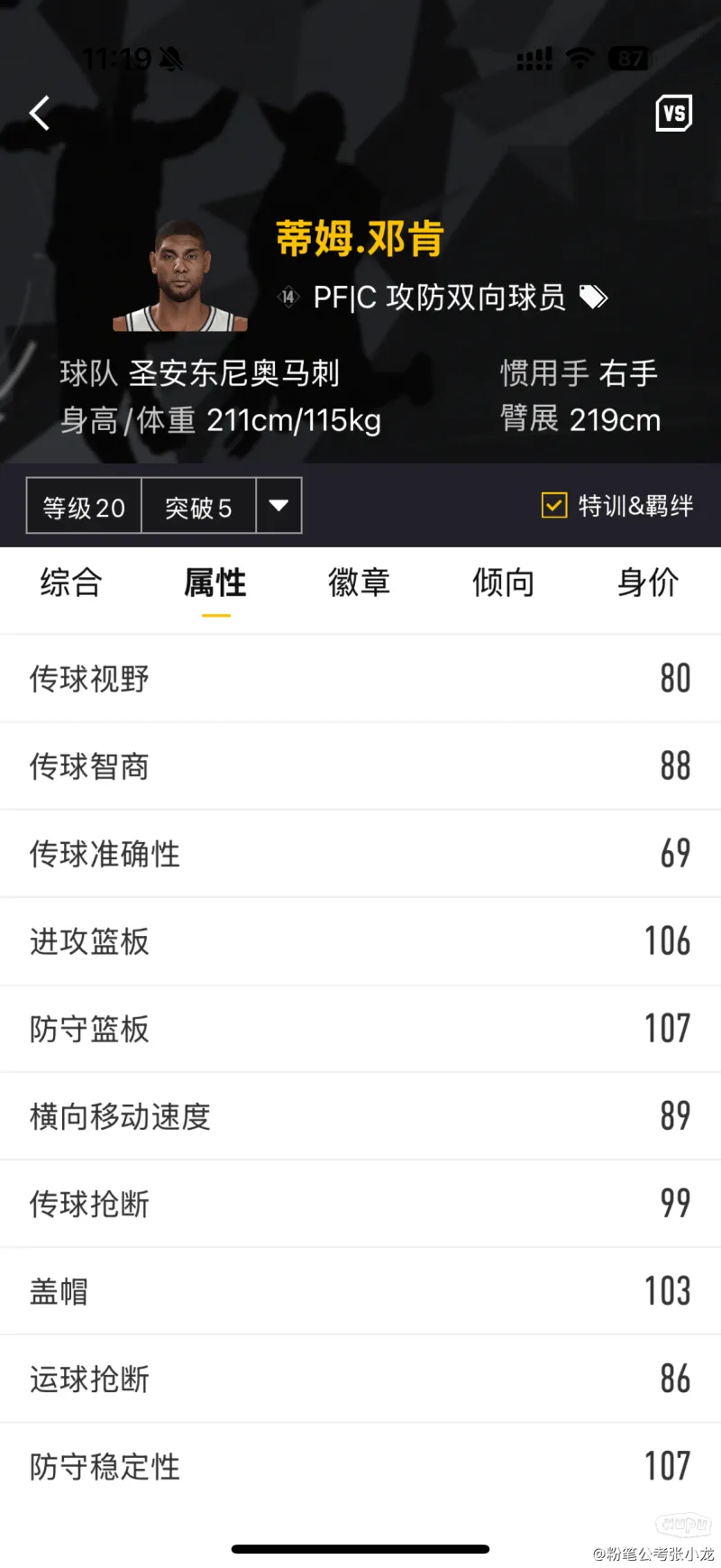Tap the tag icon beside 攻防双向球员
Viewport: 721px width, 1568px height.
[593, 297]
